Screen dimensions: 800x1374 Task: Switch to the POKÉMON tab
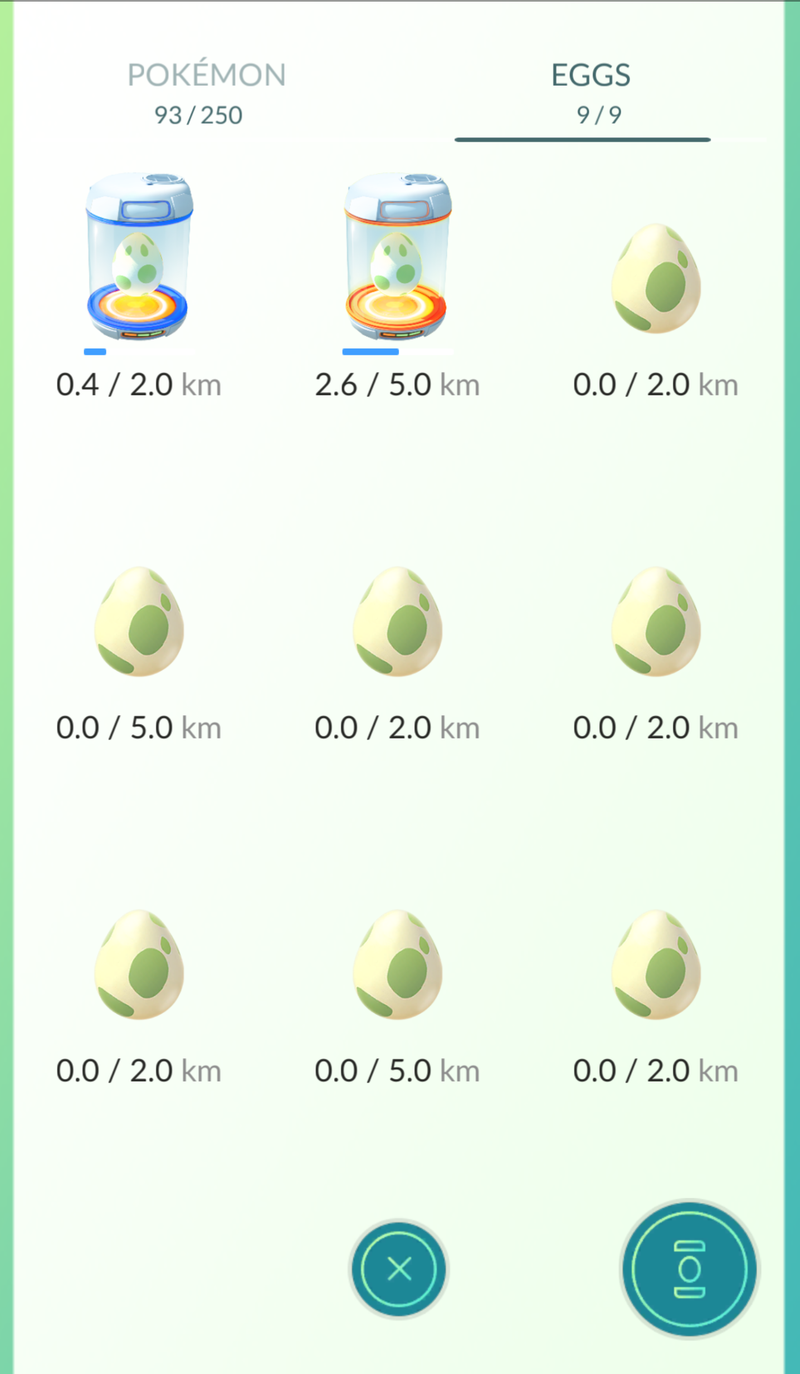[206, 75]
